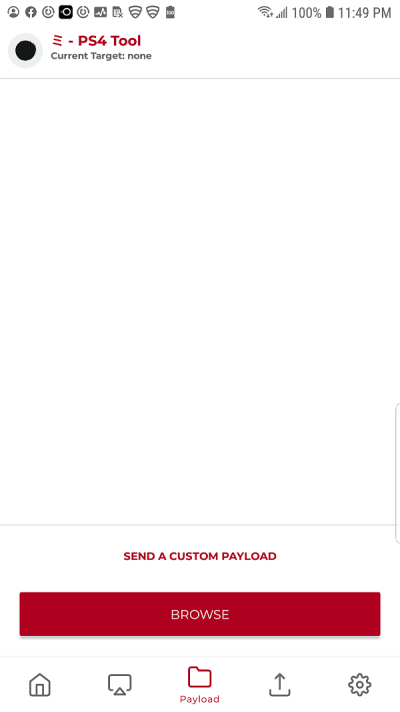
Task: Switch to the upload tab
Action: pos(280,684)
